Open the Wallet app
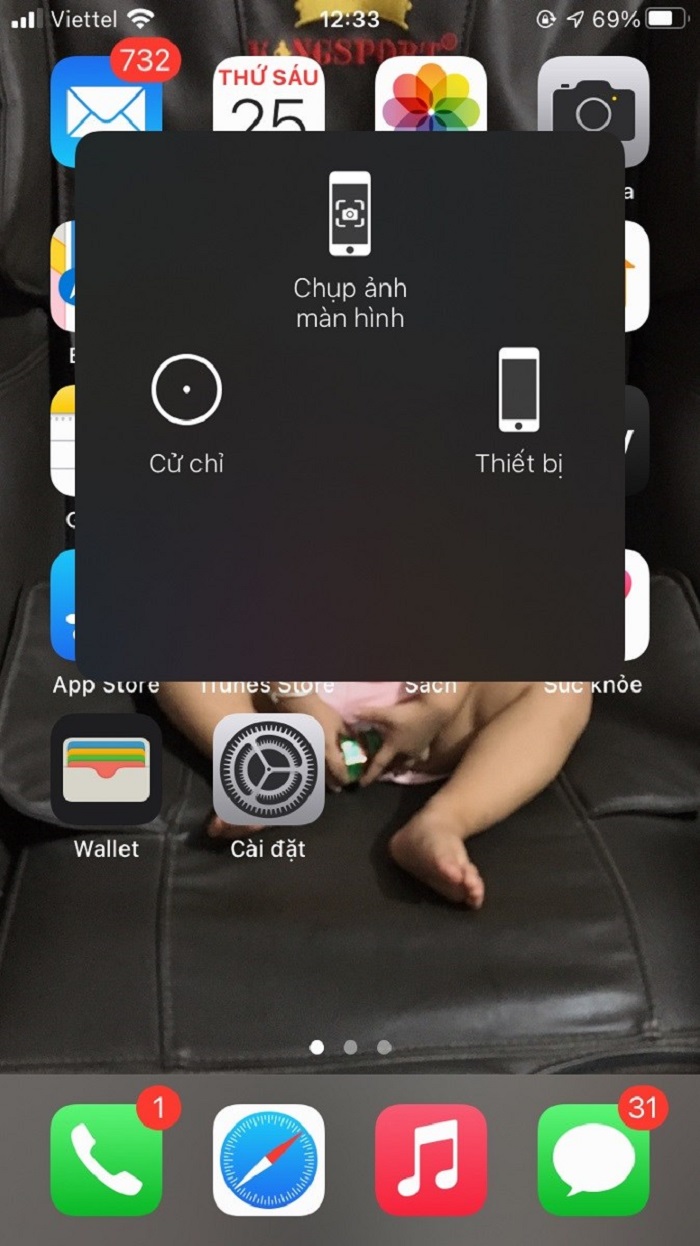 (106, 769)
